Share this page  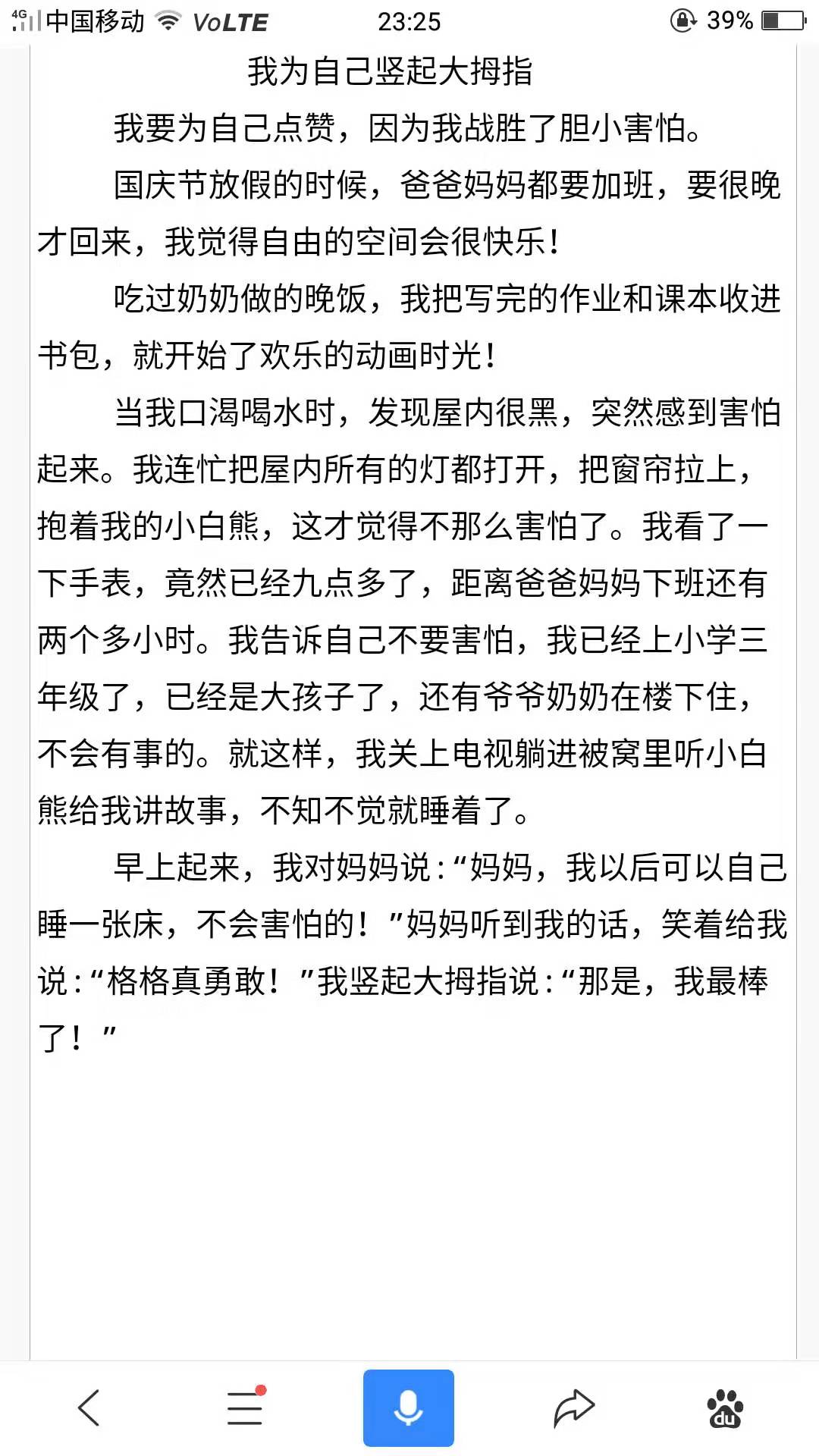(x=574, y=1407)
